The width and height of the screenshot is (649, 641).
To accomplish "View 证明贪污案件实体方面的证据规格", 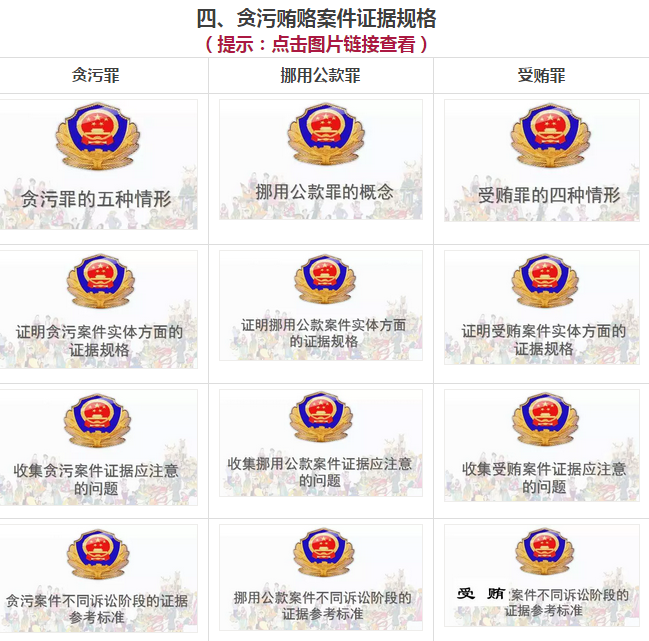I will [x=98, y=308].
